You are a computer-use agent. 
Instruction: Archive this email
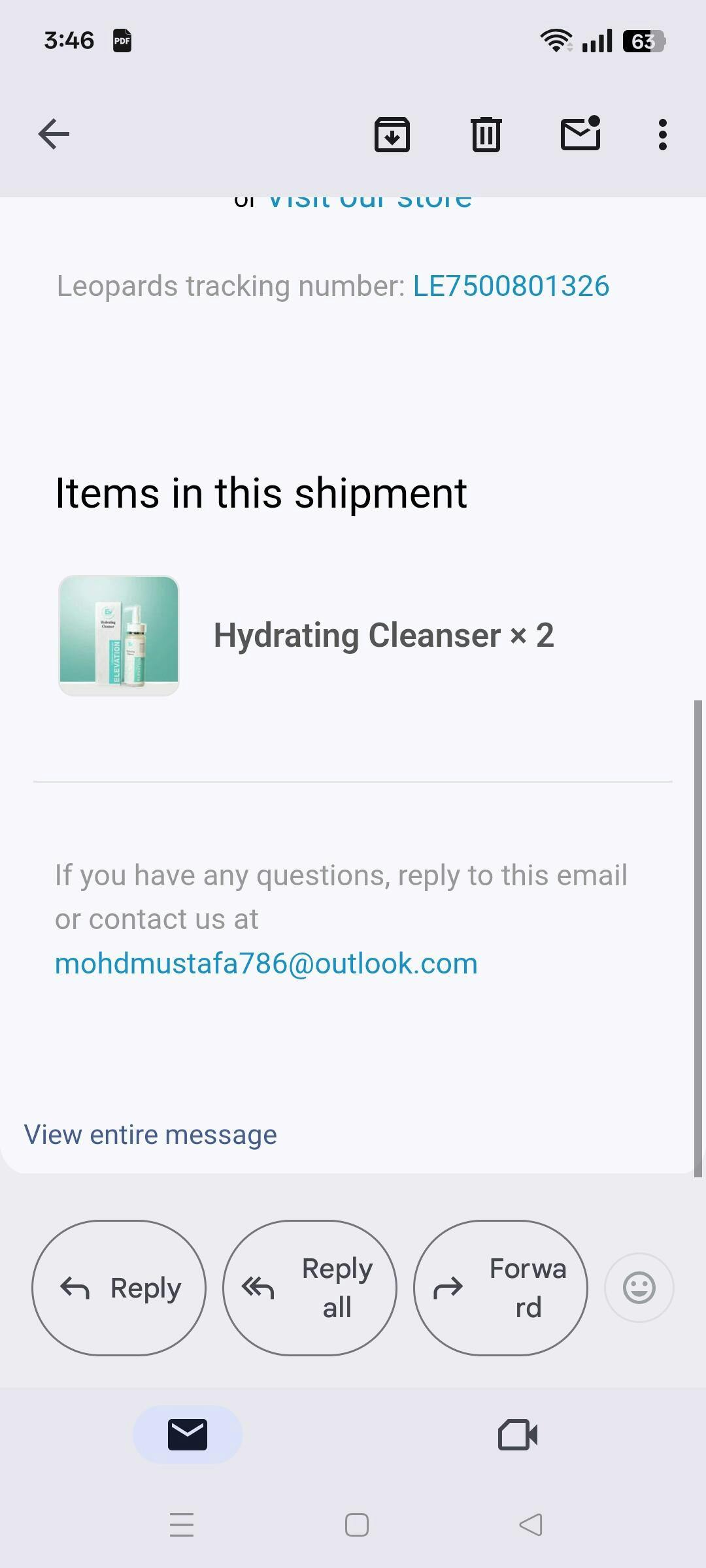coord(392,135)
